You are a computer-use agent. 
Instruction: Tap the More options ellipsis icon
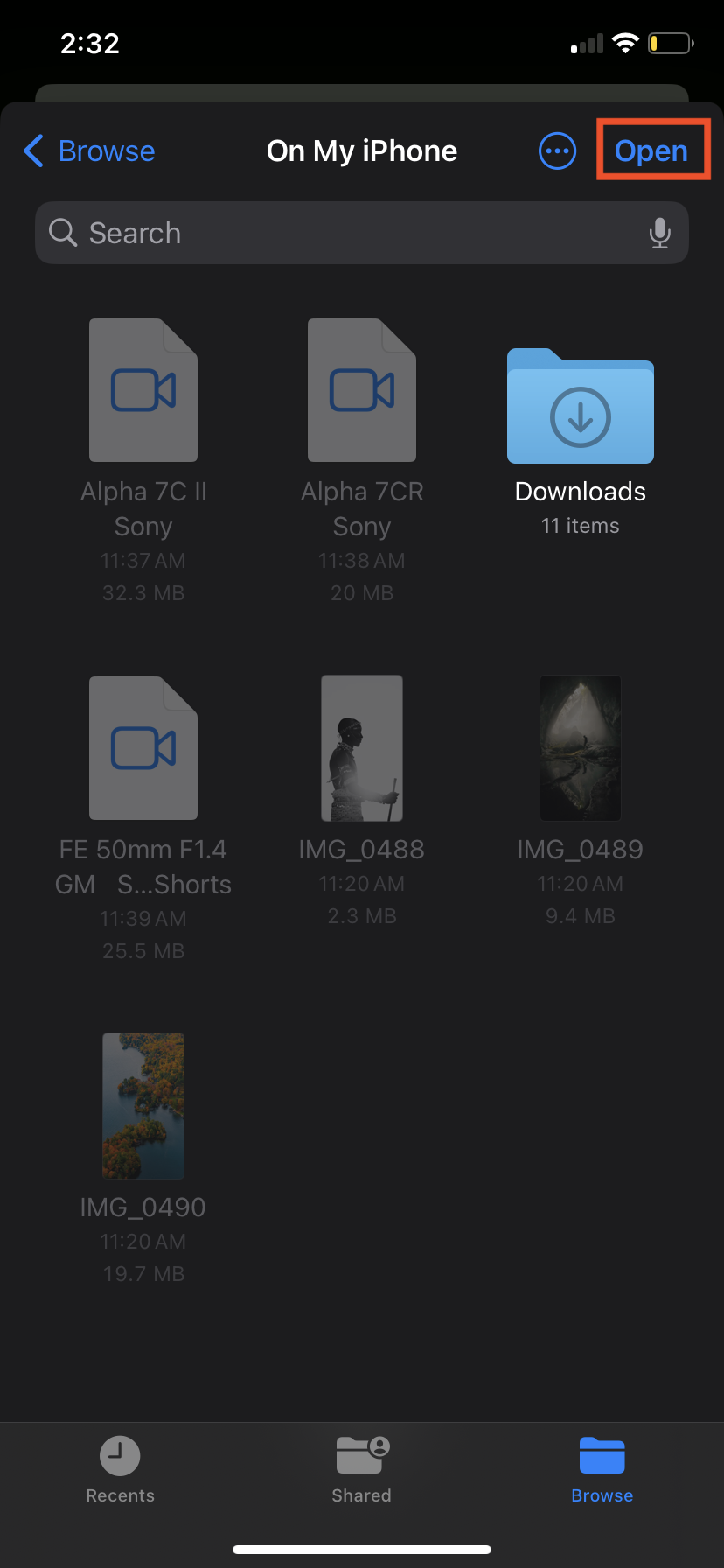(x=557, y=150)
